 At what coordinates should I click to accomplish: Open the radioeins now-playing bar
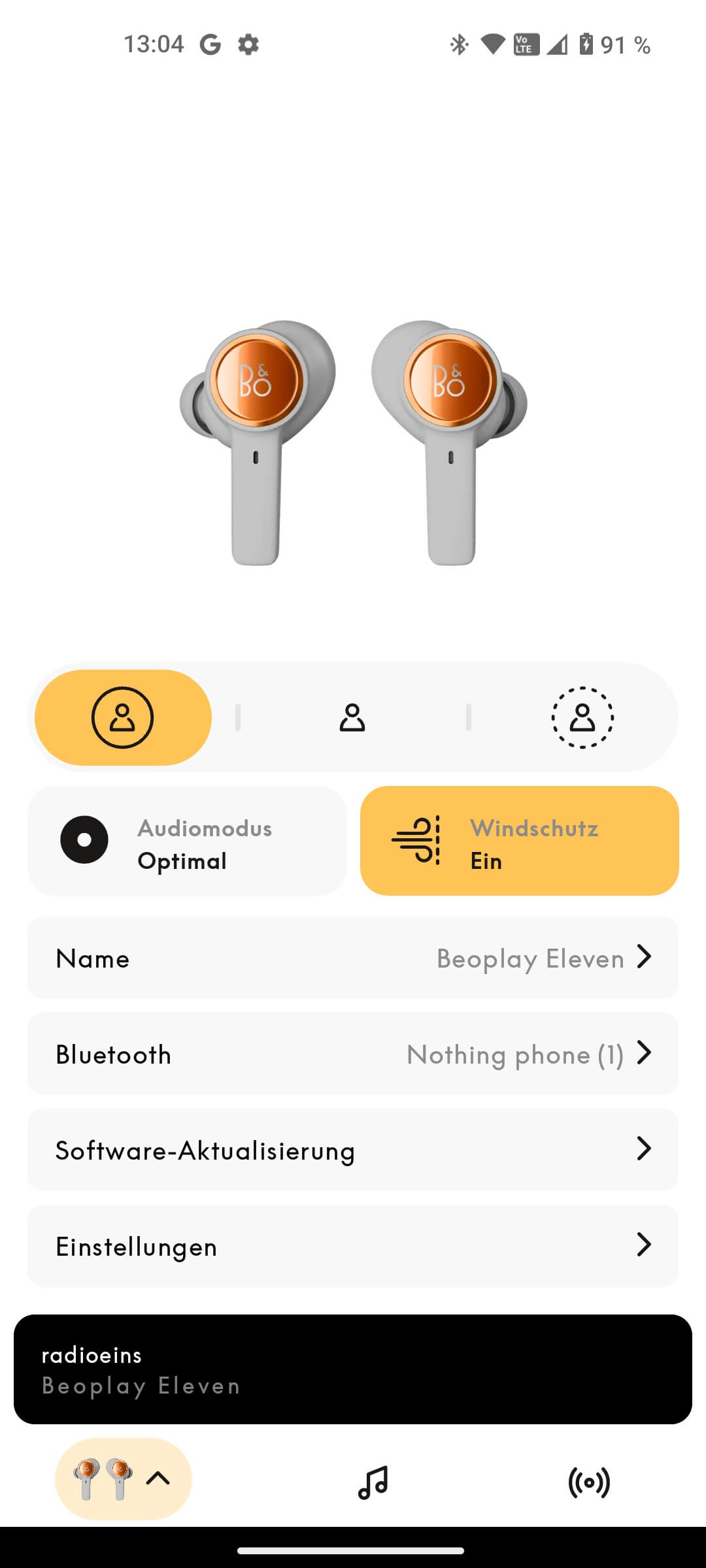353,1369
